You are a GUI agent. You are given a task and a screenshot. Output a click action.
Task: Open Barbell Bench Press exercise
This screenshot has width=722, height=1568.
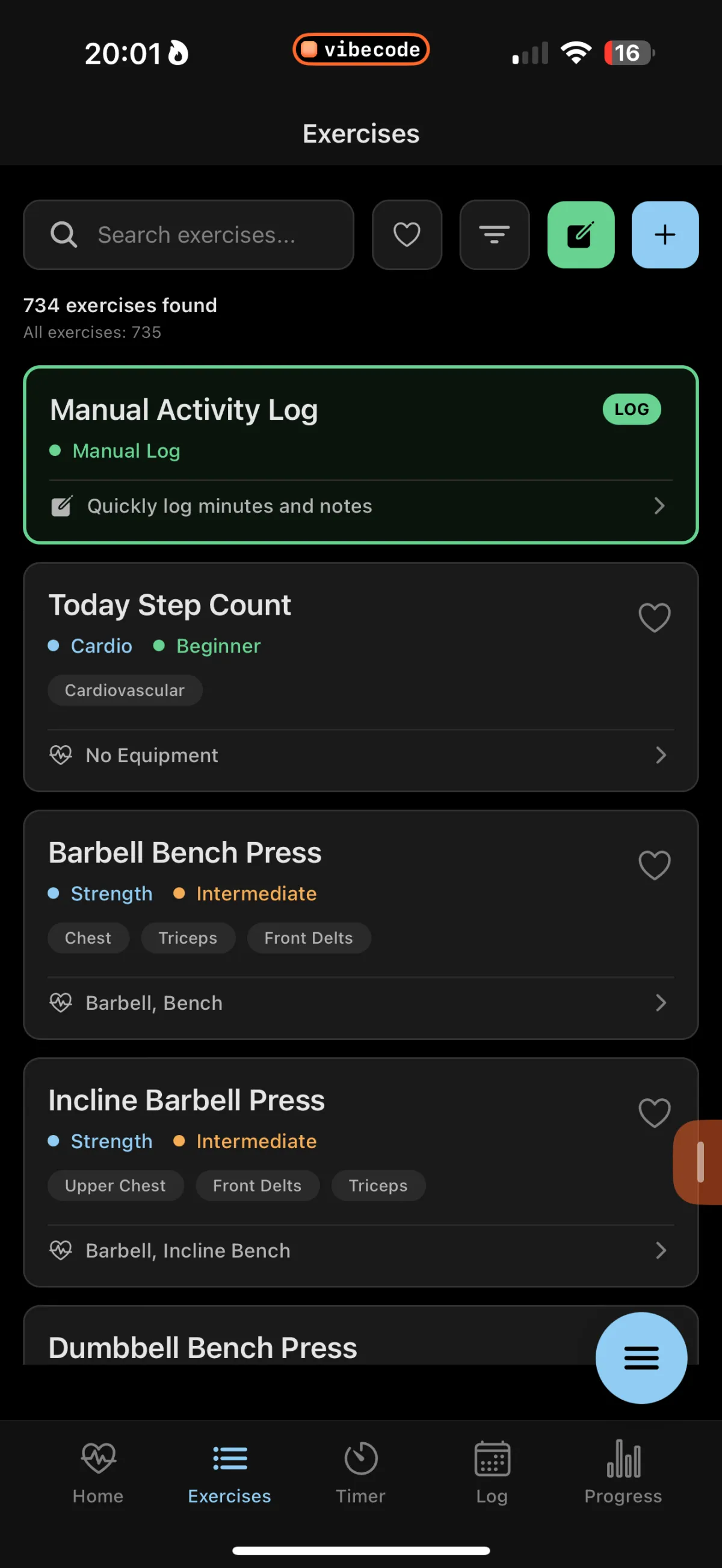click(361, 924)
